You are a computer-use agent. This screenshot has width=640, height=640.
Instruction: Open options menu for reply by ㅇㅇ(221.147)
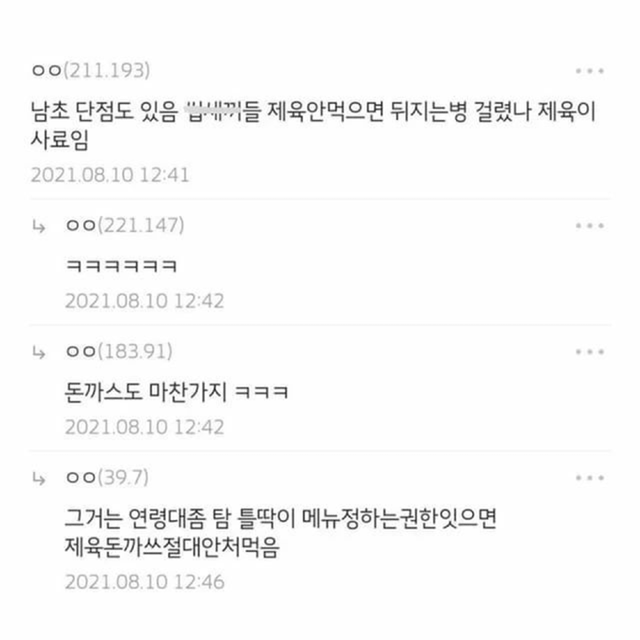pos(589,226)
